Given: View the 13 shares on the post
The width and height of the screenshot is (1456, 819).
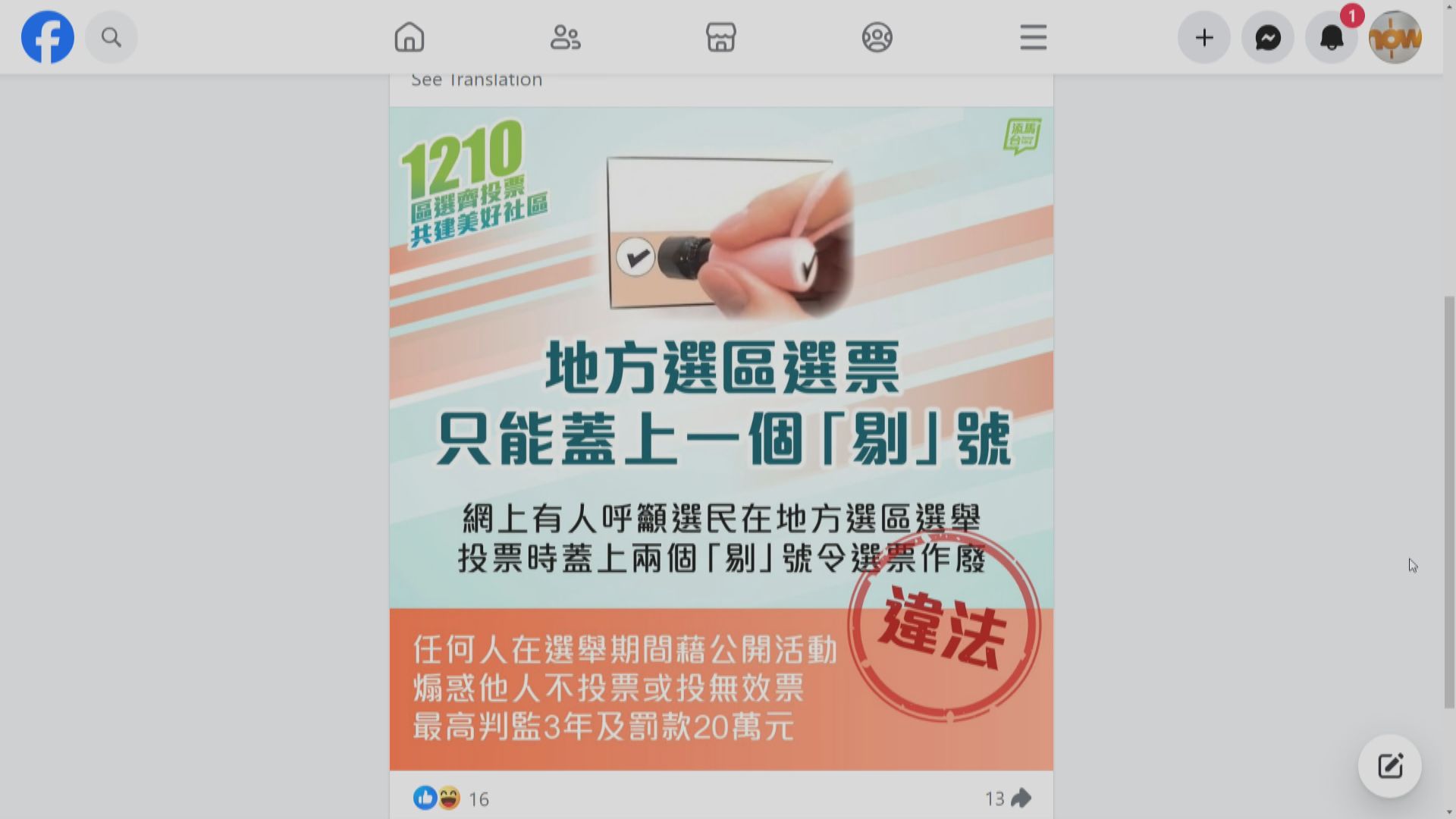Looking at the screenshot, I should pyautogui.click(x=1007, y=799).
